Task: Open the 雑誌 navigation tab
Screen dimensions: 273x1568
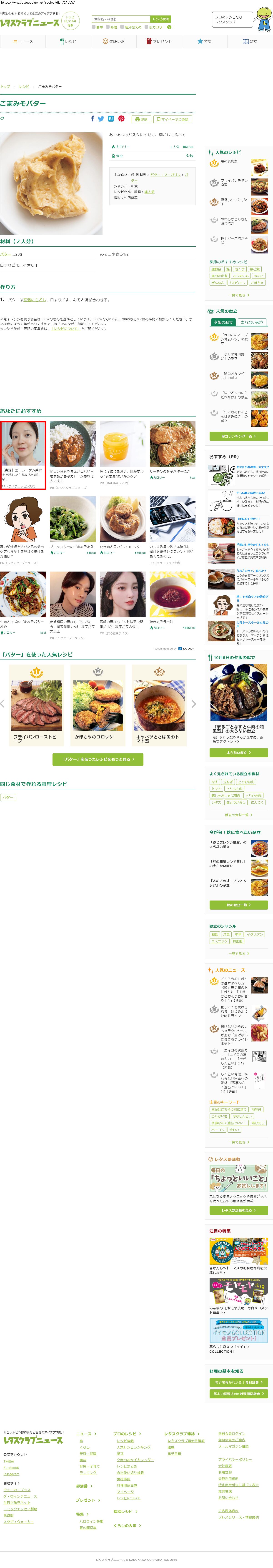Action: click(x=250, y=41)
